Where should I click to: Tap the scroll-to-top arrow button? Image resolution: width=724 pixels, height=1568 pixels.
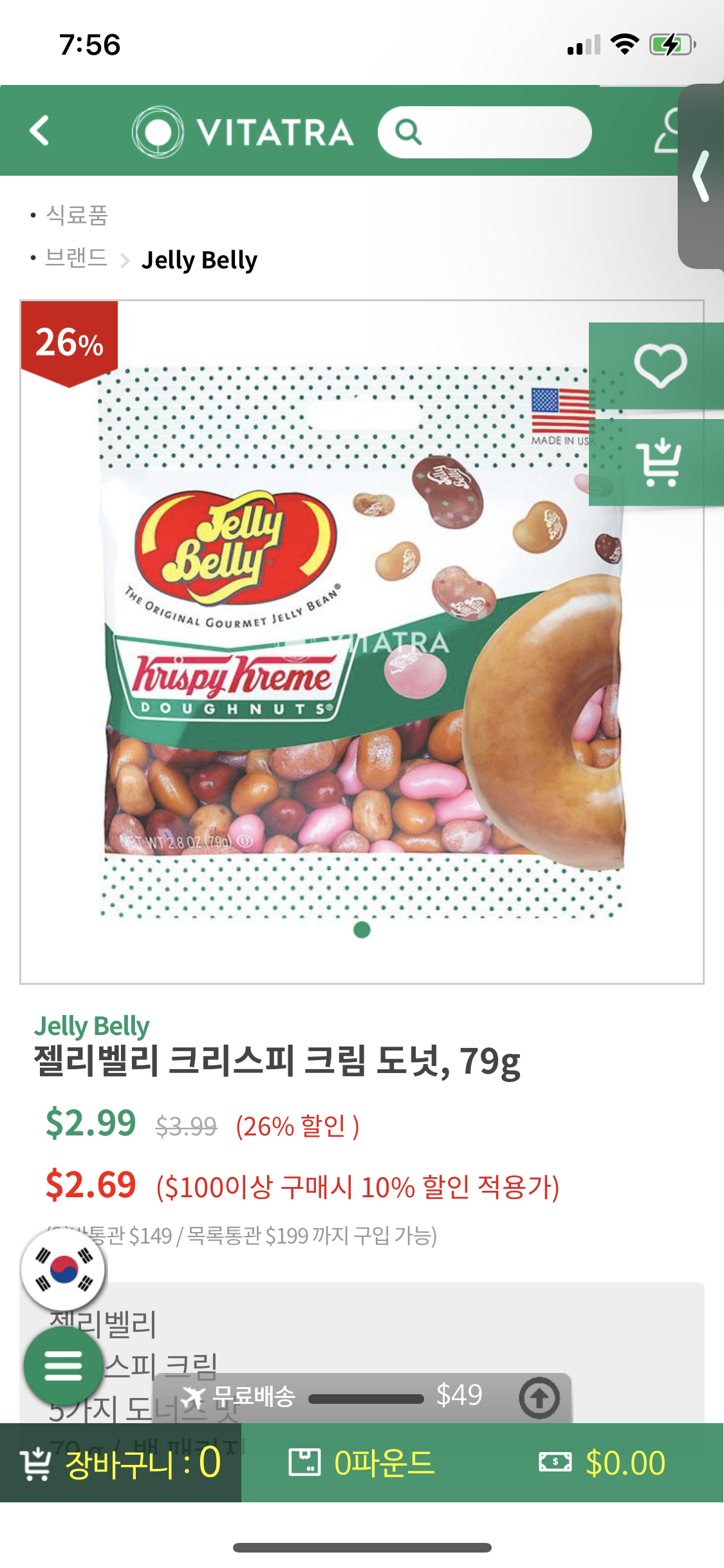tap(539, 1397)
